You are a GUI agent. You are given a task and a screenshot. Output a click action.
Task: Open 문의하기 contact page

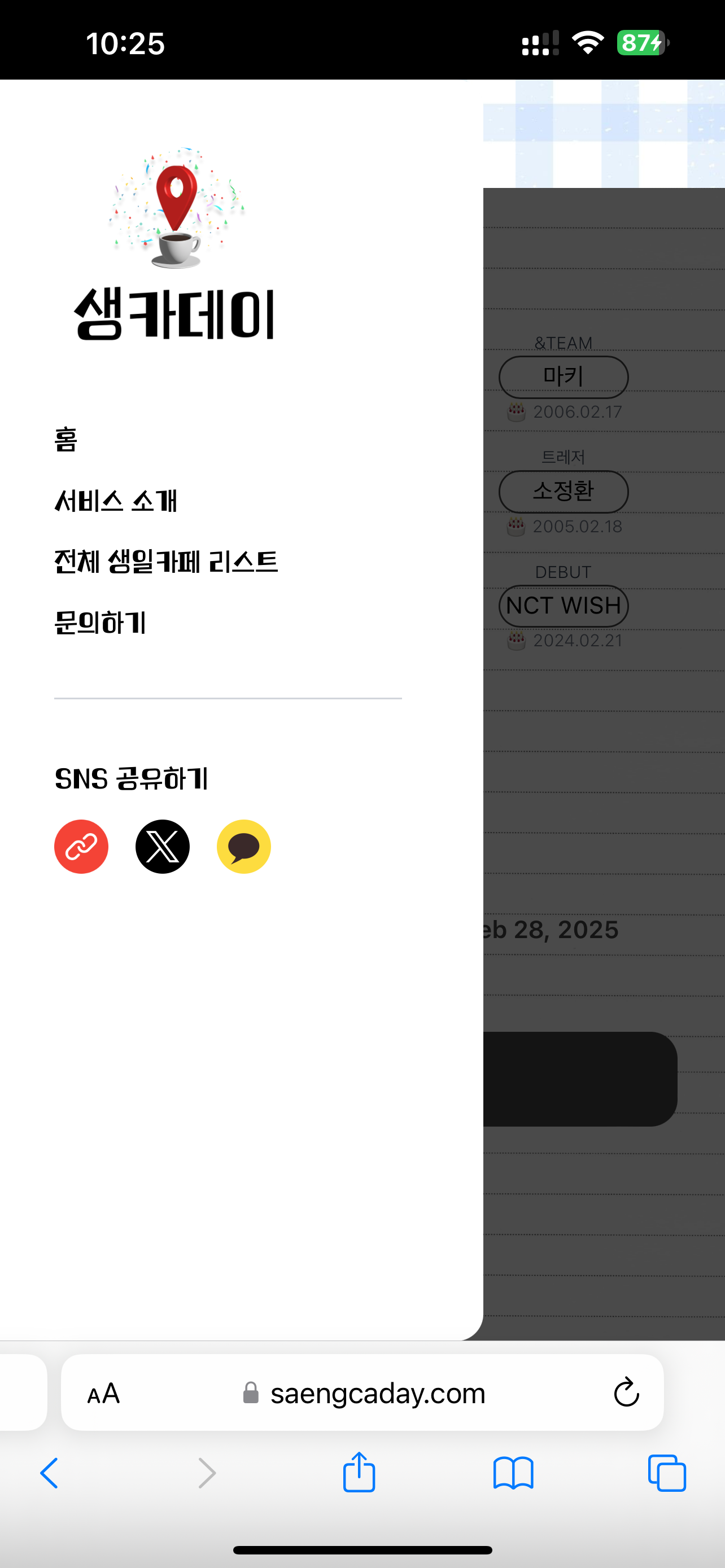[101, 623]
